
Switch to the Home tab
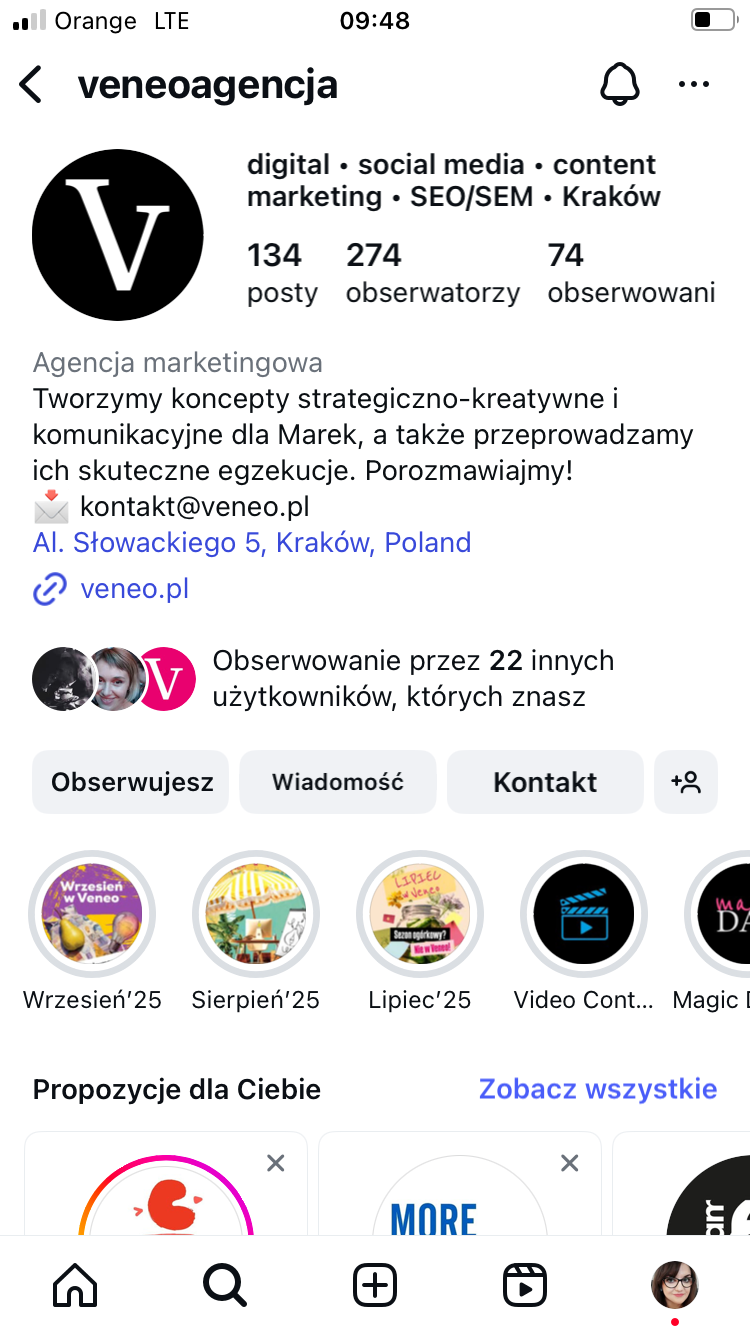click(x=75, y=1285)
